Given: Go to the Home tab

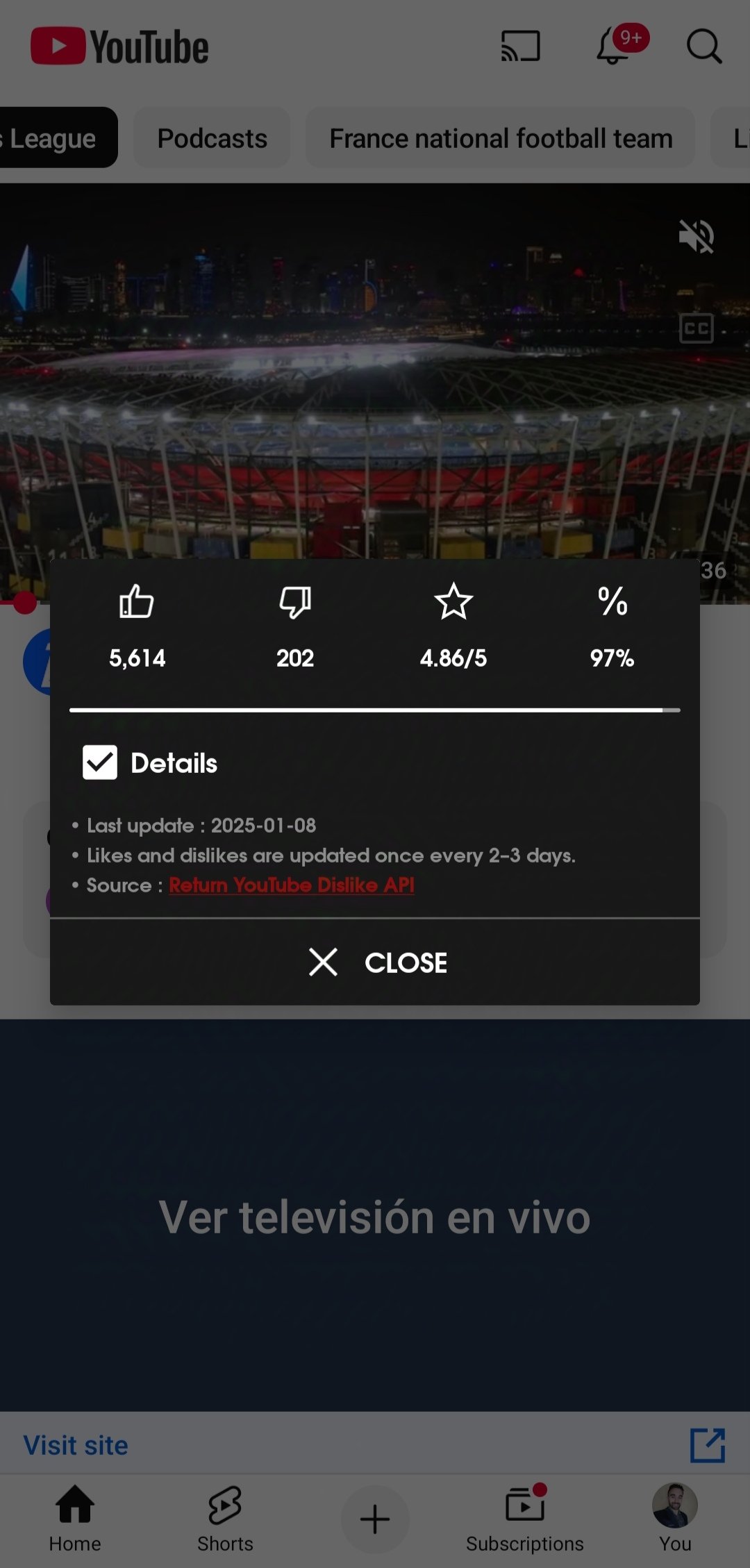Looking at the screenshot, I should [x=75, y=1518].
